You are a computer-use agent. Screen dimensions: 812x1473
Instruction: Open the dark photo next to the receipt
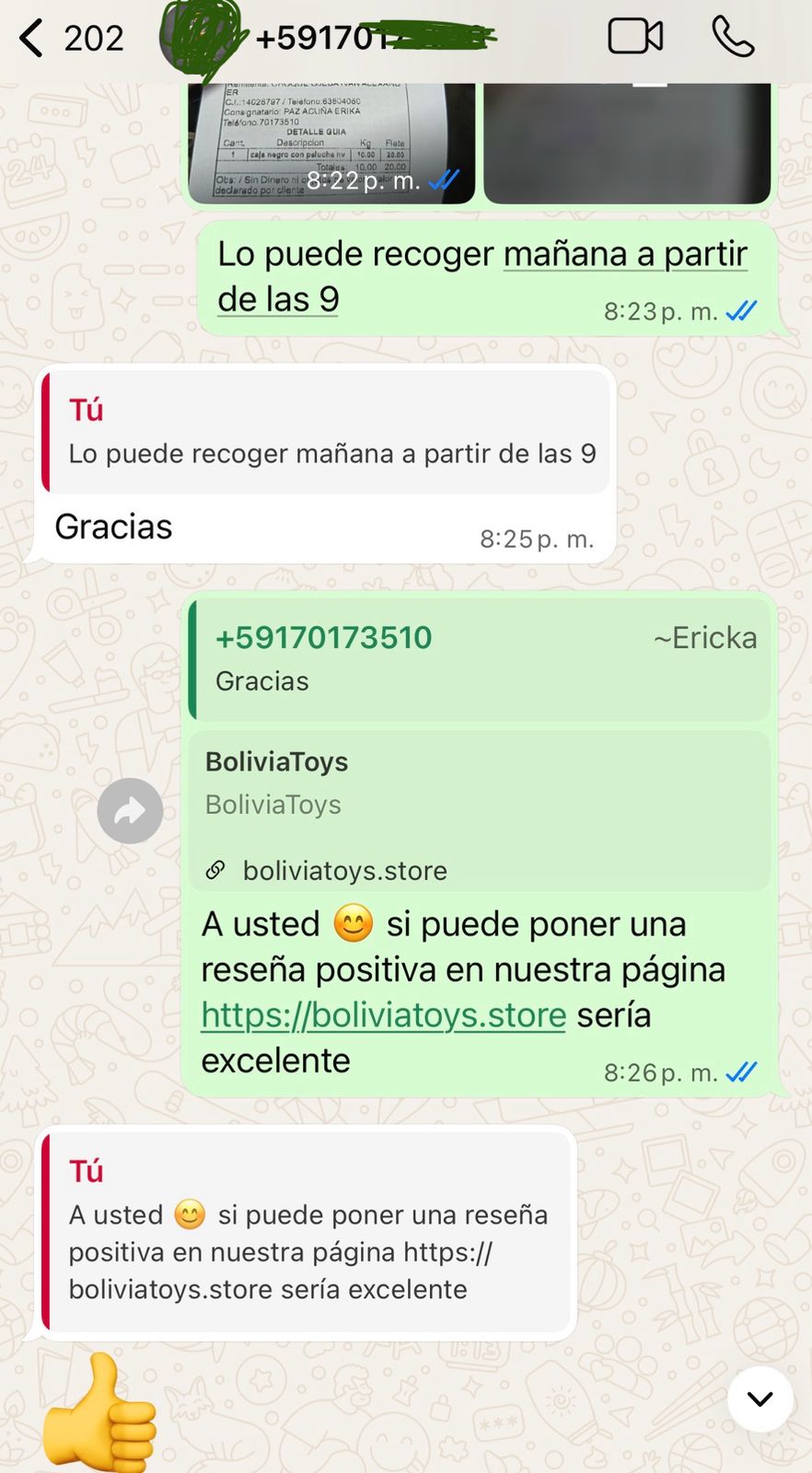point(627,143)
